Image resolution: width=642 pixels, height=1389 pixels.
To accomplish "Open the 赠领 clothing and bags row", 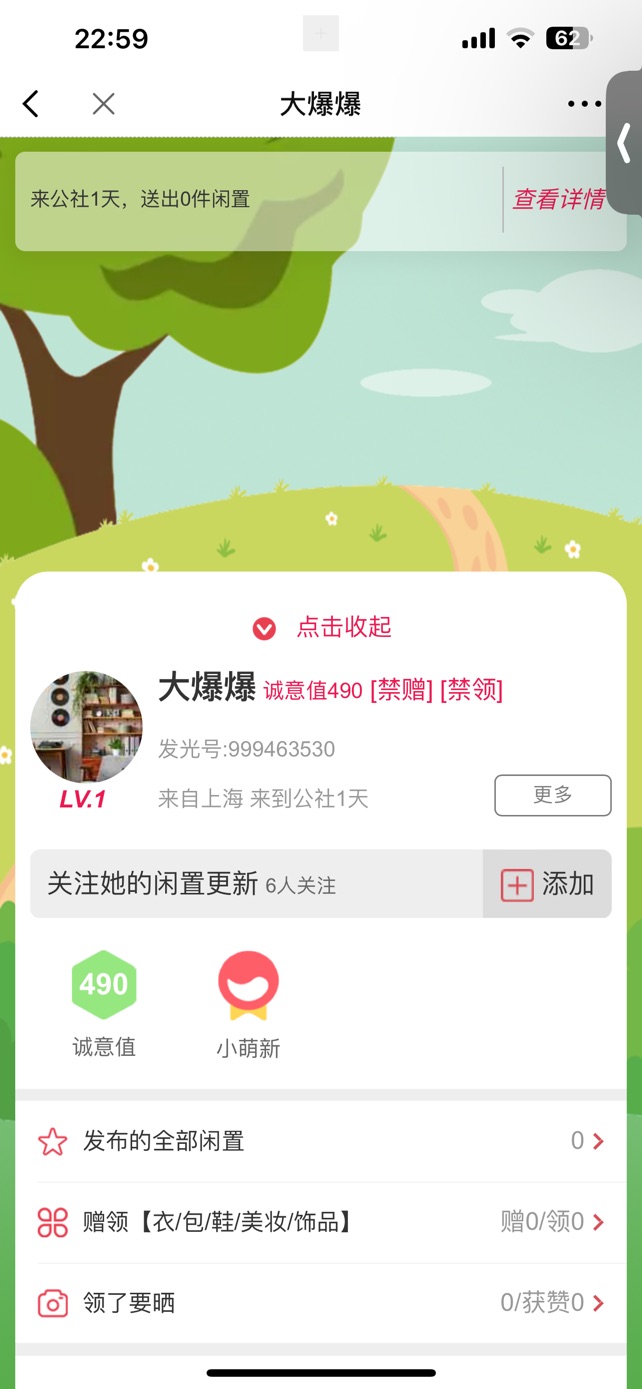I will 321,1222.
